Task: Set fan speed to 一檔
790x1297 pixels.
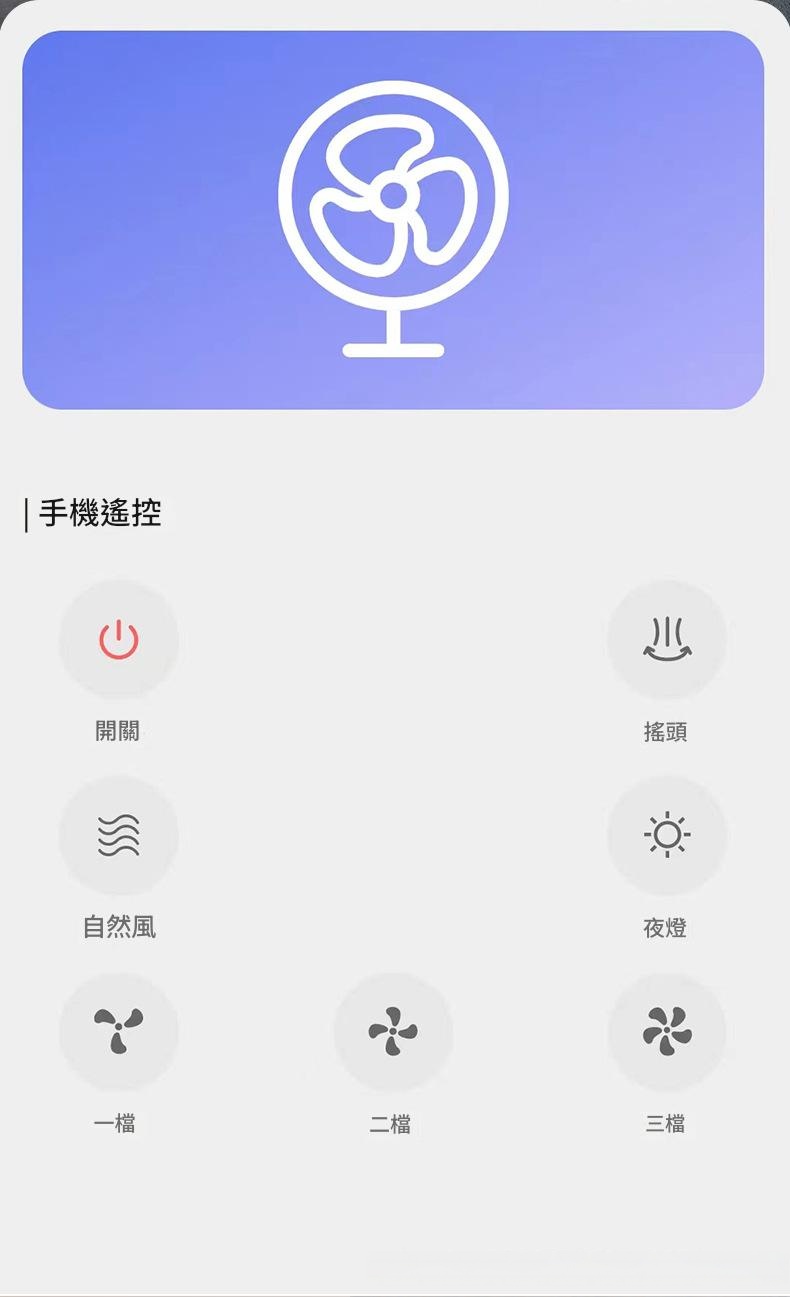Action: (x=118, y=1031)
